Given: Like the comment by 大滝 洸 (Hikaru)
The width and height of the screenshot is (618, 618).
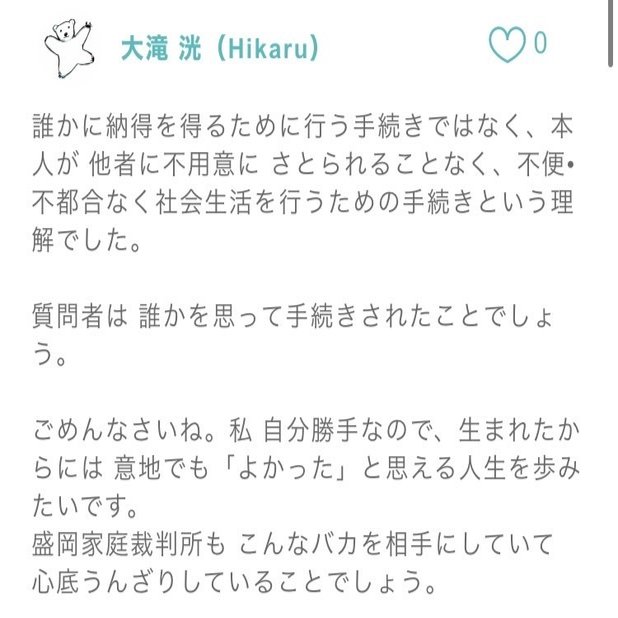Looking at the screenshot, I should [507, 44].
